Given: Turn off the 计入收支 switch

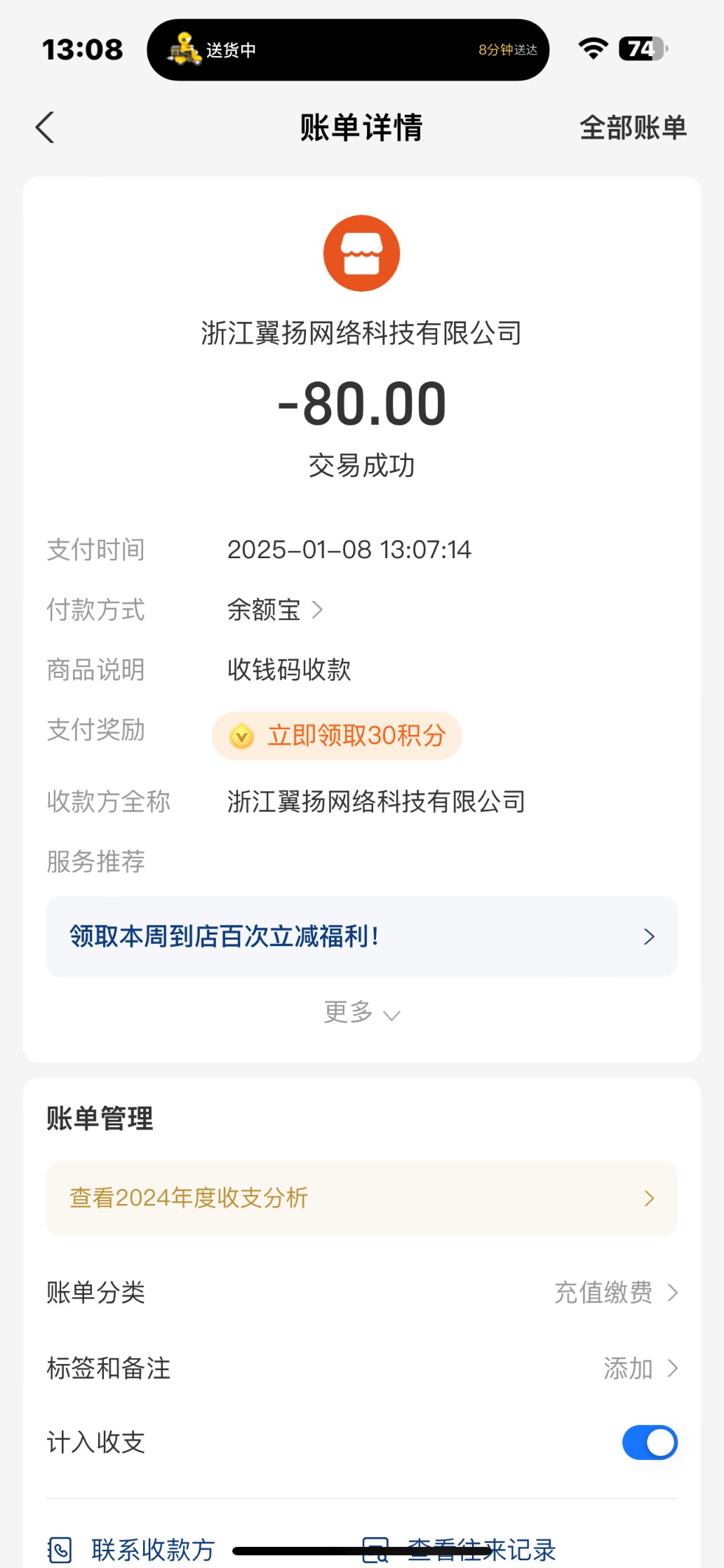Looking at the screenshot, I should coord(649,1442).
